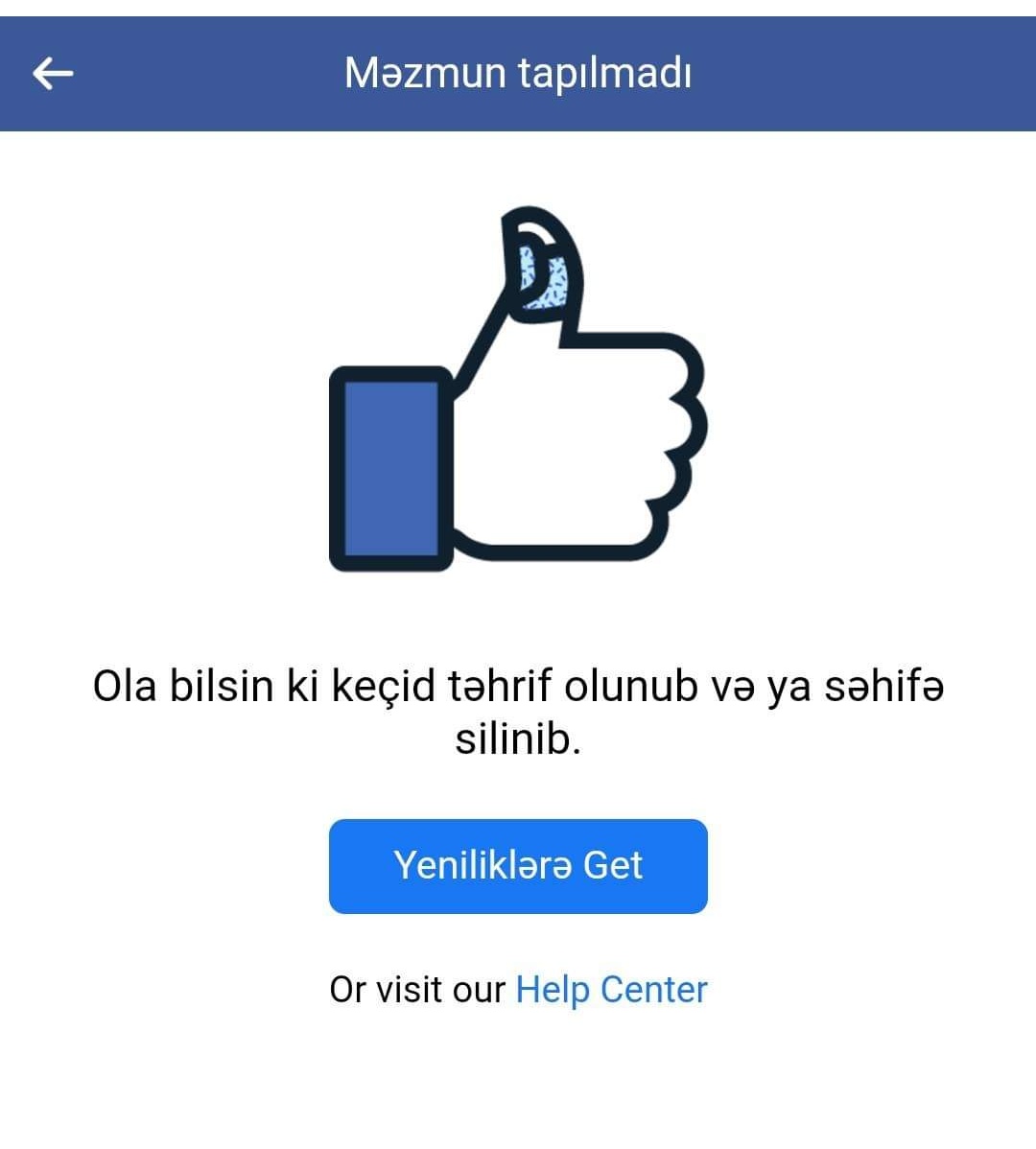Open the Help Center link
The image size is (1036, 1149).
tap(611, 989)
